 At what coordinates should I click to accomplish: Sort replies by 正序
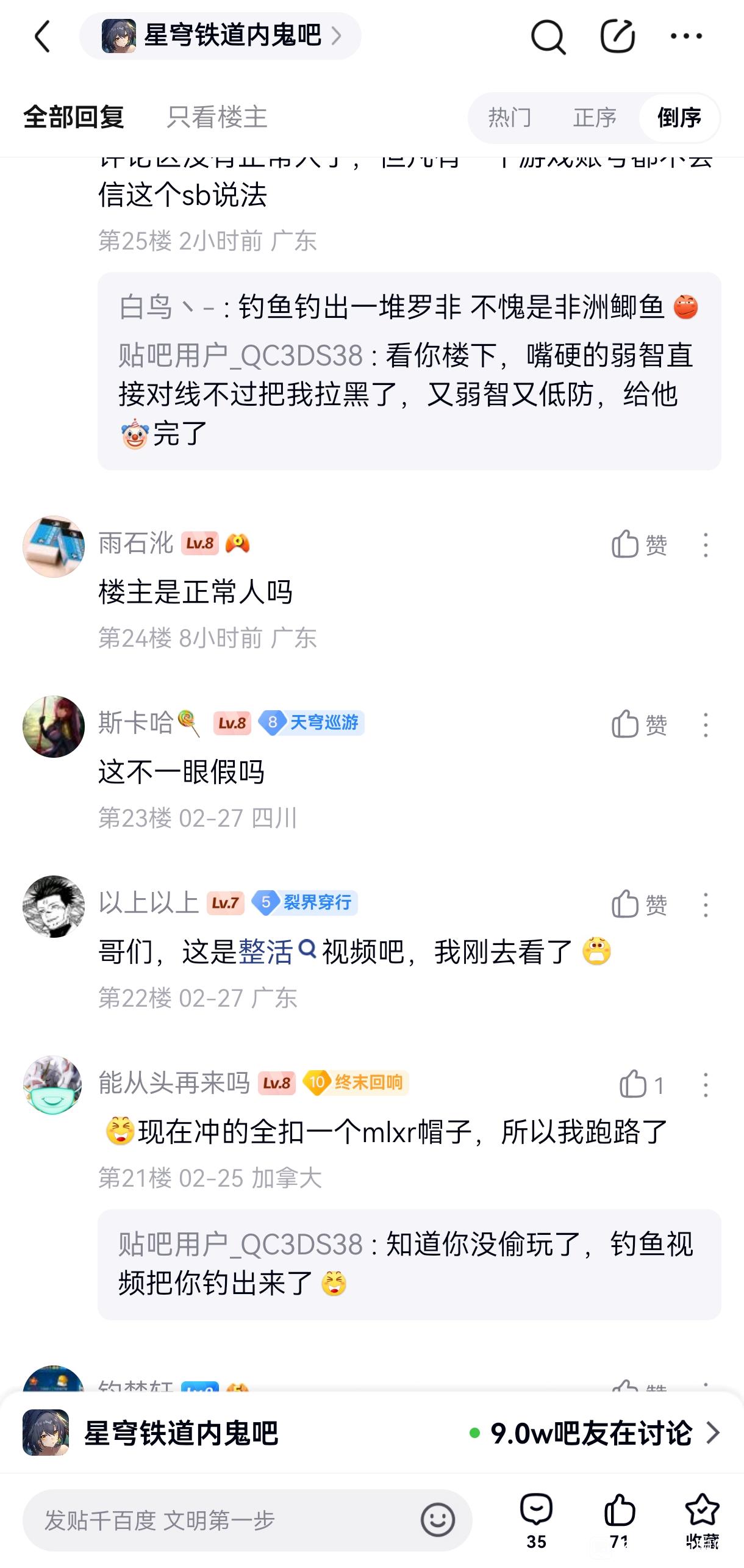pyautogui.click(x=595, y=118)
